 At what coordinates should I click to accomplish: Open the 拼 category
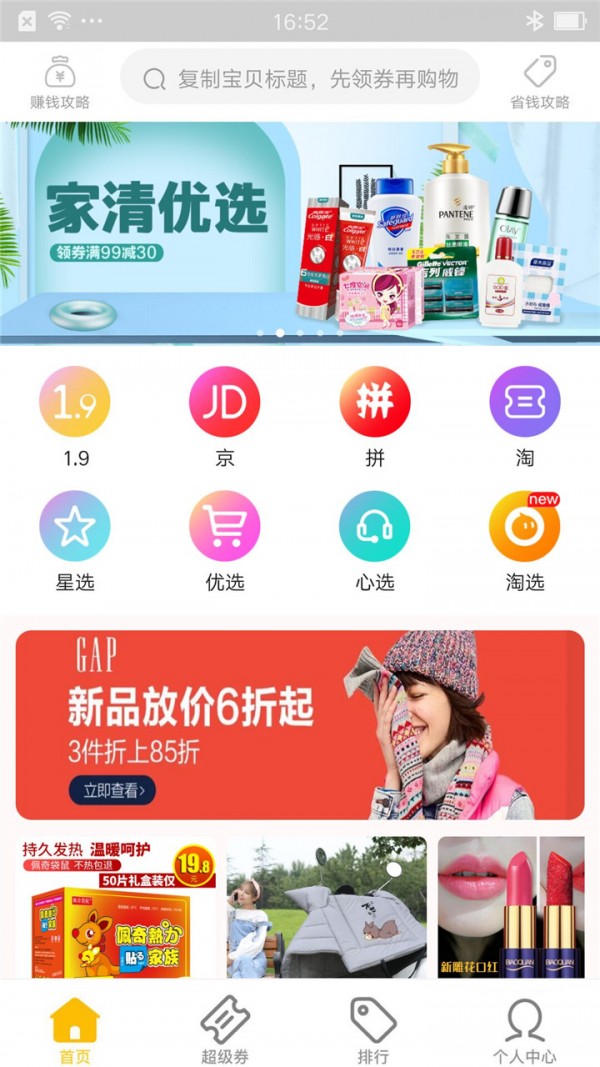tap(375, 403)
